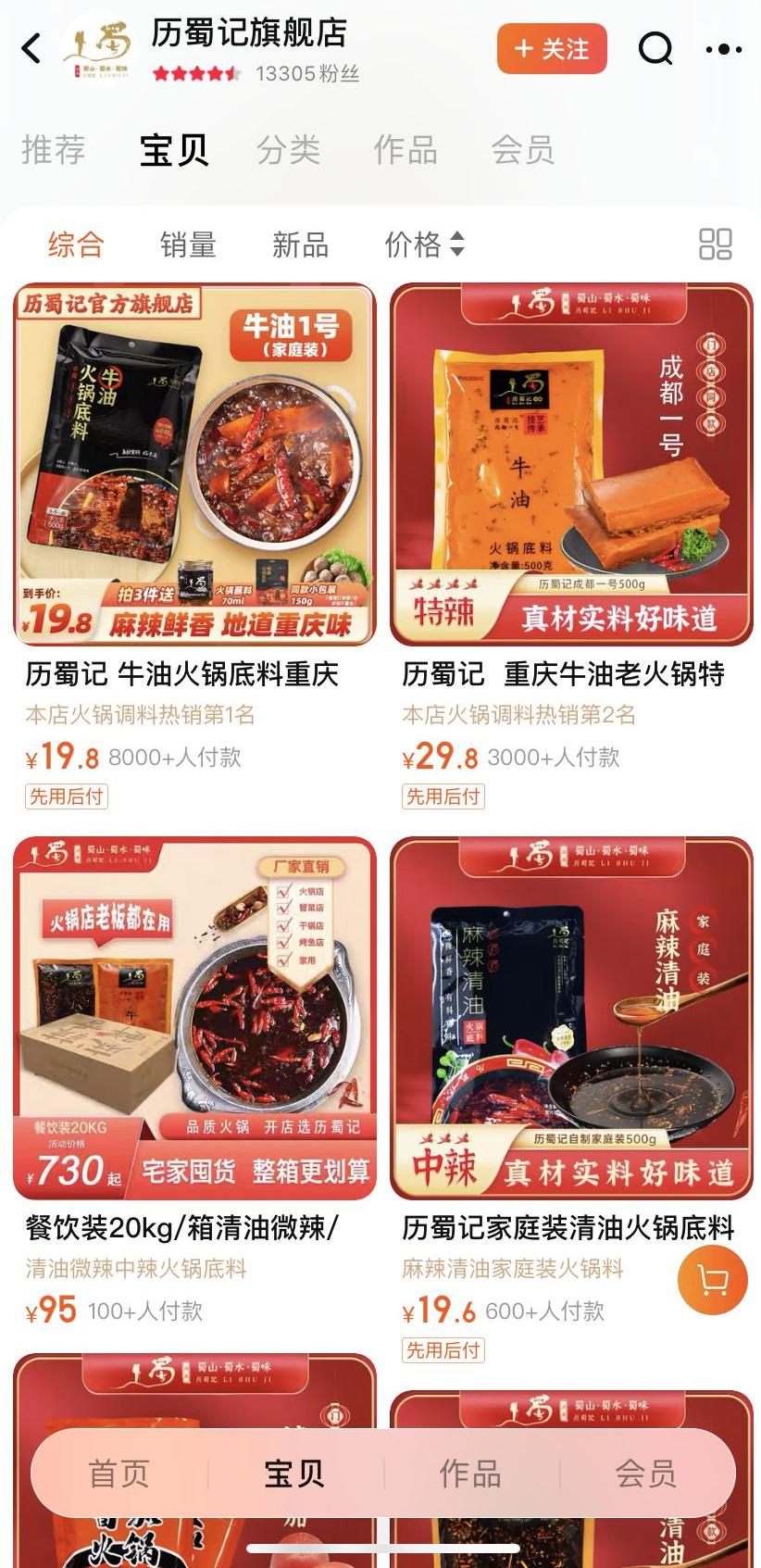Viewport: 761px width, 1568px height.
Task: Select 会员 in the bottom bar
Action: click(645, 1474)
